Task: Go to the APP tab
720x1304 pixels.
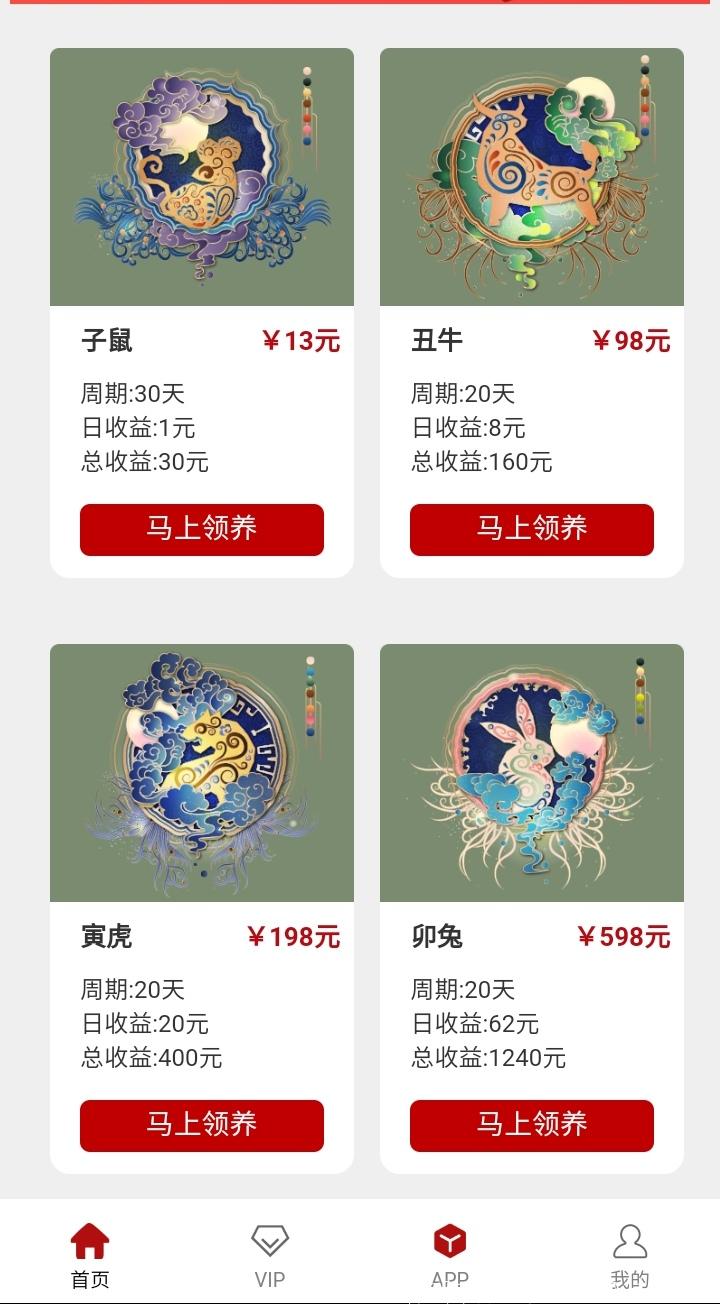Action: pyautogui.click(x=450, y=1255)
